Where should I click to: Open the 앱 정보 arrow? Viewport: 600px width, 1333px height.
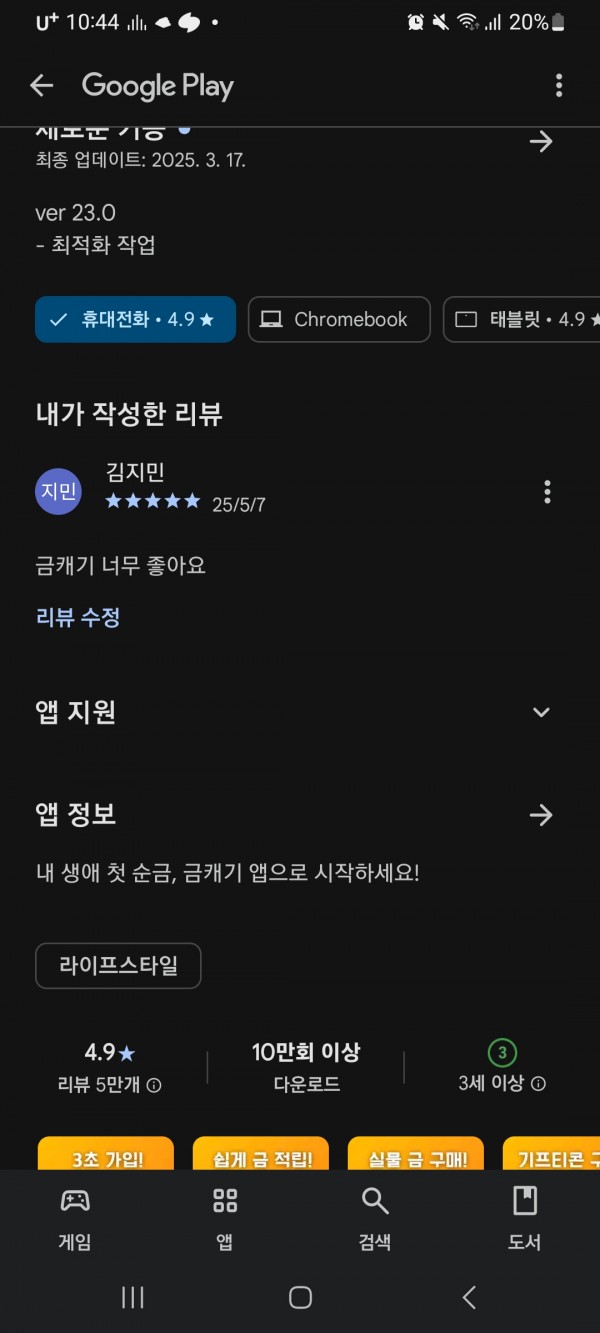click(541, 816)
